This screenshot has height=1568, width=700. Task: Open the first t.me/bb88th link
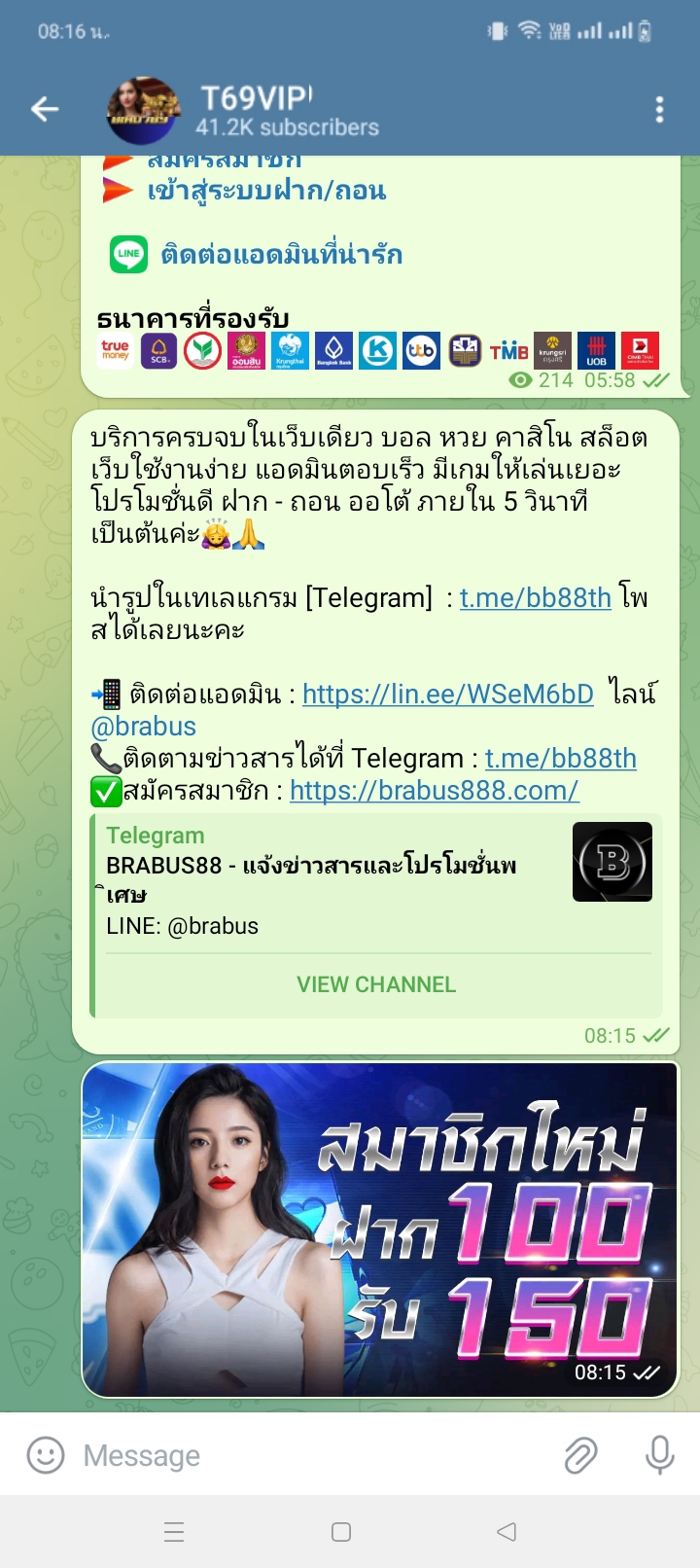[536, 596]
